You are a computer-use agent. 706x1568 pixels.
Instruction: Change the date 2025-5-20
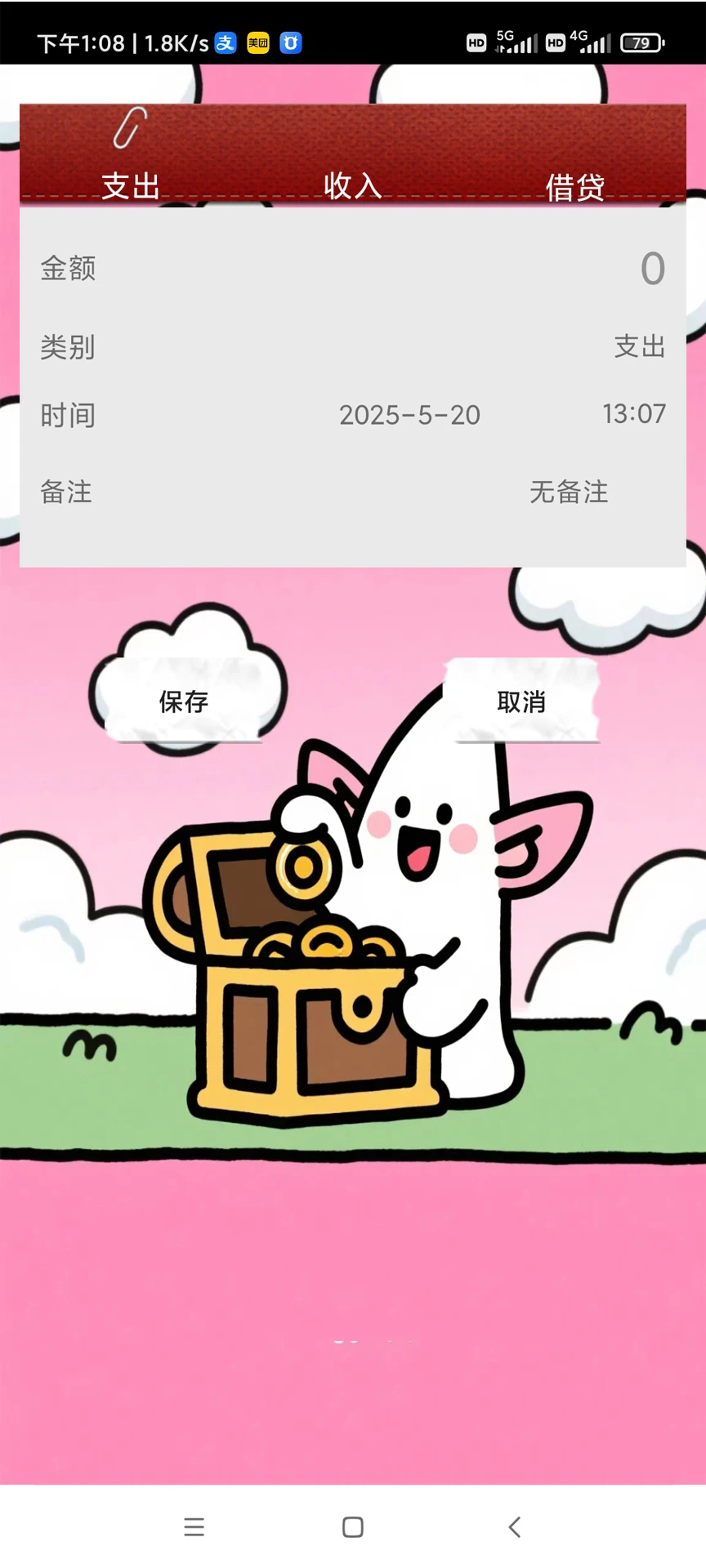409,415
